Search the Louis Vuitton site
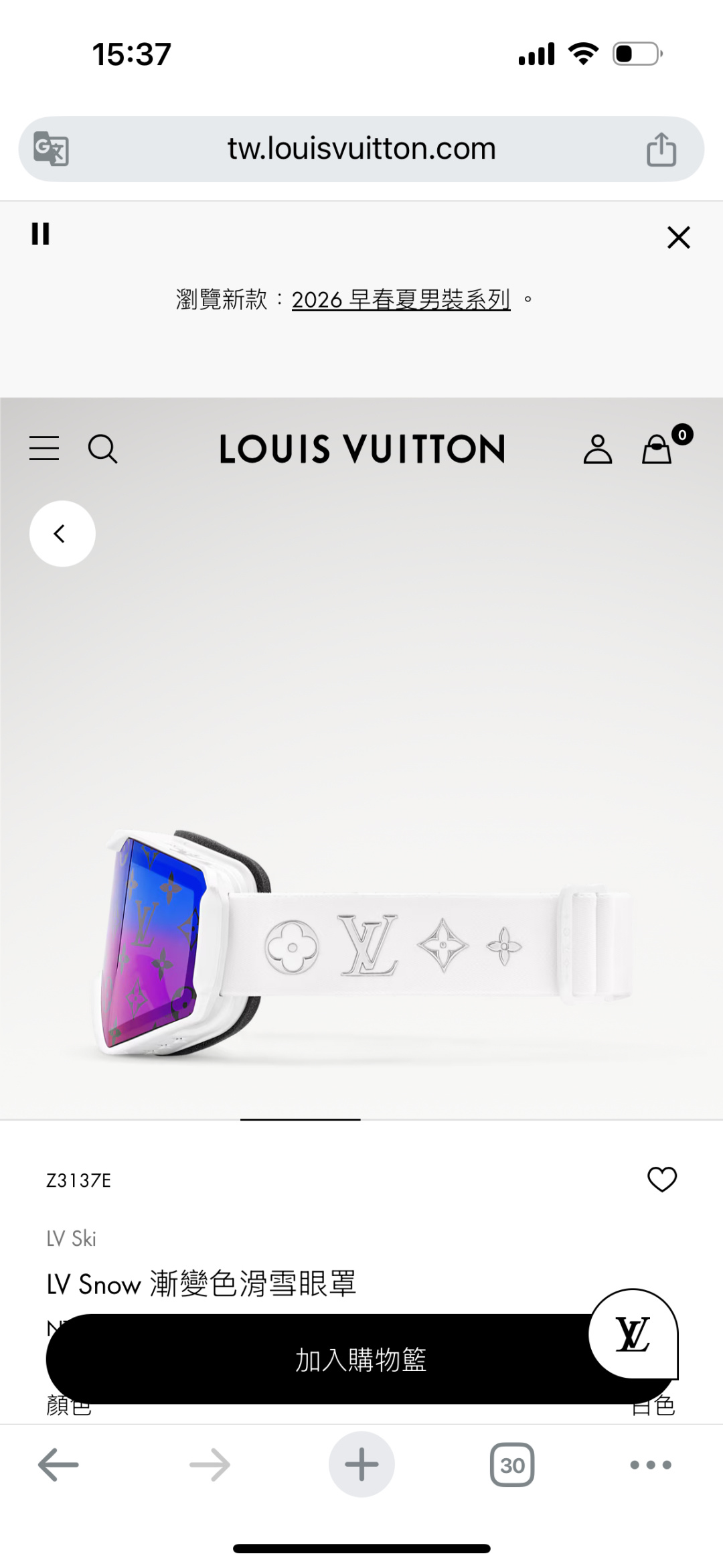The height and width of the screenshot is (1568, 723). (102, 449)
